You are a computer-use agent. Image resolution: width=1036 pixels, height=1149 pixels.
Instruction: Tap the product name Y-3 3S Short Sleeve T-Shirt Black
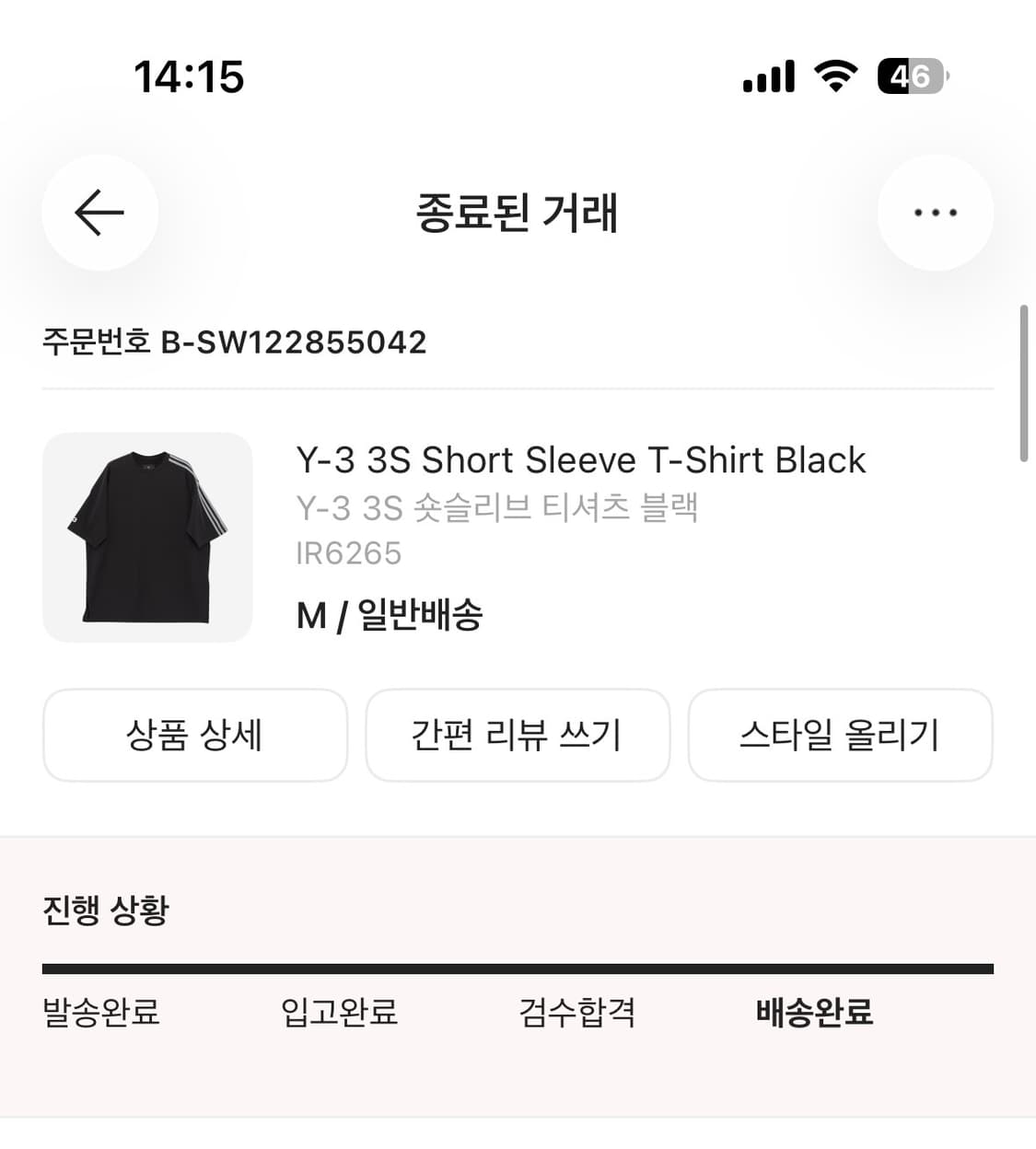click(x=581, y=459)
